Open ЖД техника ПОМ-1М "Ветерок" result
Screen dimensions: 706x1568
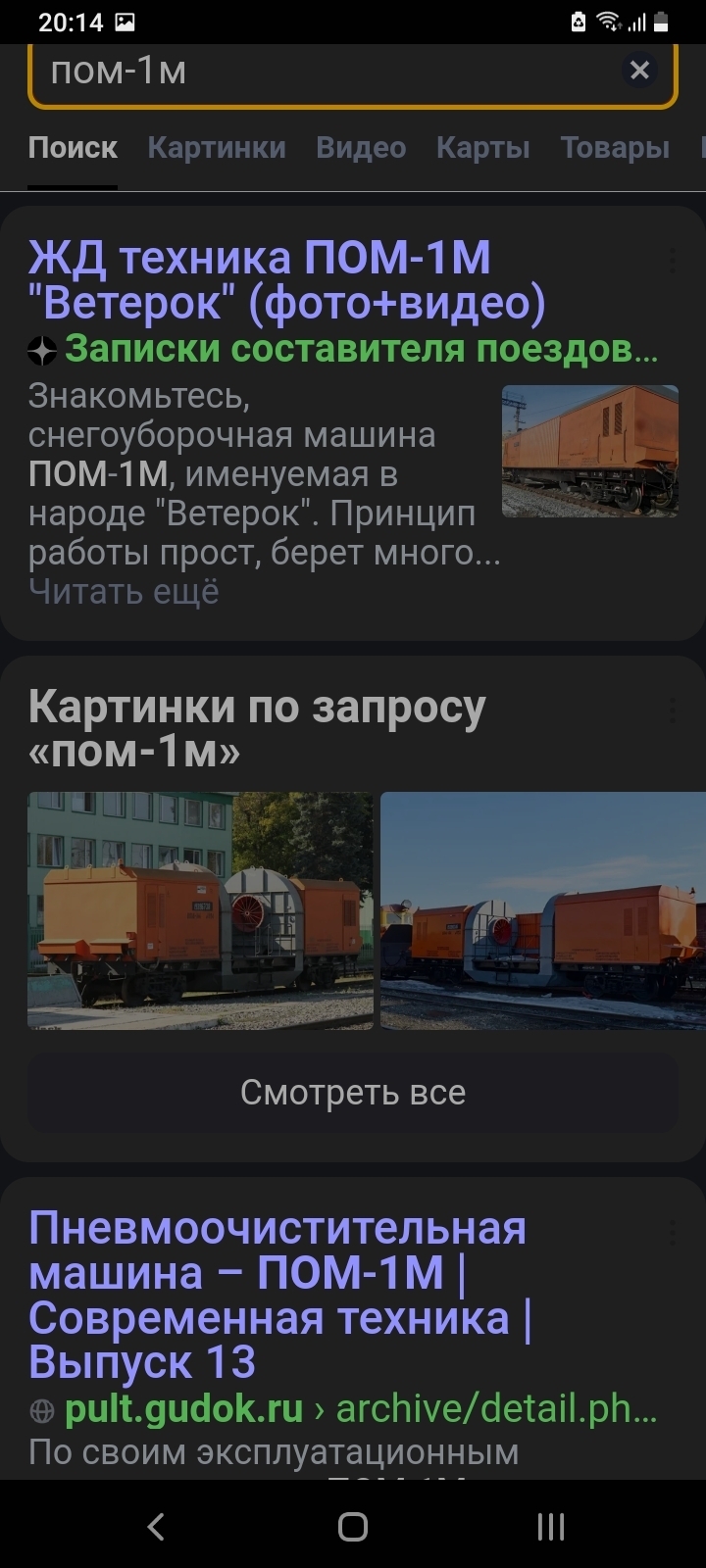point(286,280)
